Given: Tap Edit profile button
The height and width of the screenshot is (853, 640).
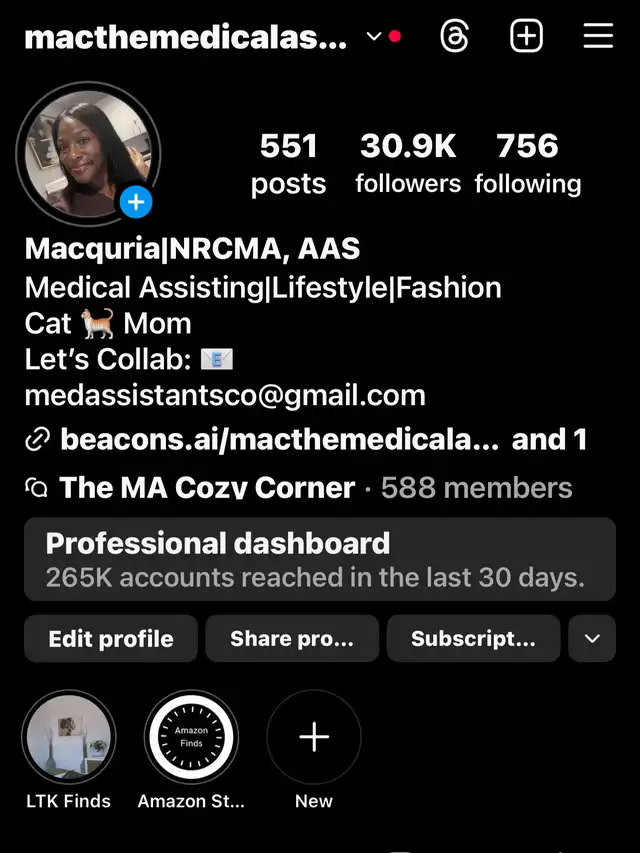Looking at the screenshot, I should [x=111, y=639].
